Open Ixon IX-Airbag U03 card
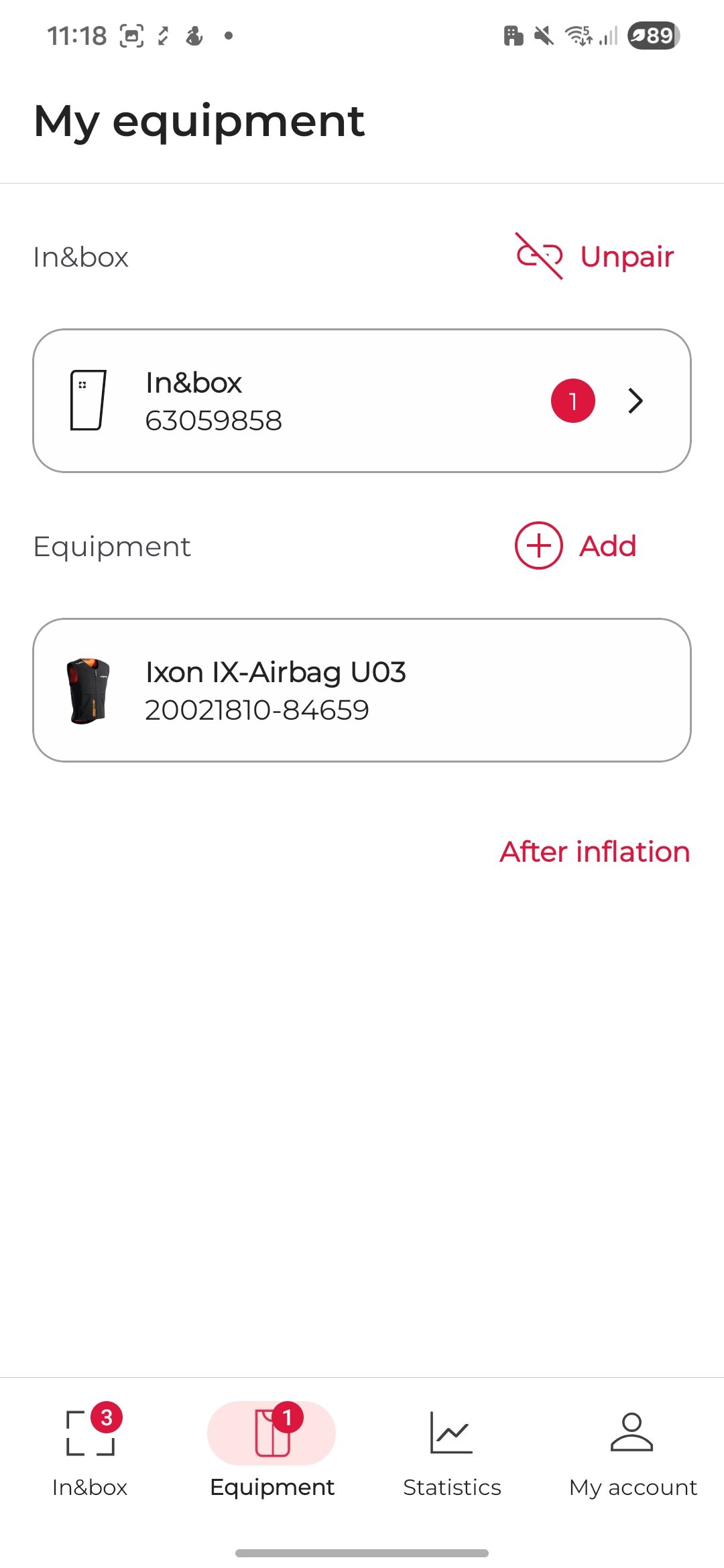 (x=362, y=690)
